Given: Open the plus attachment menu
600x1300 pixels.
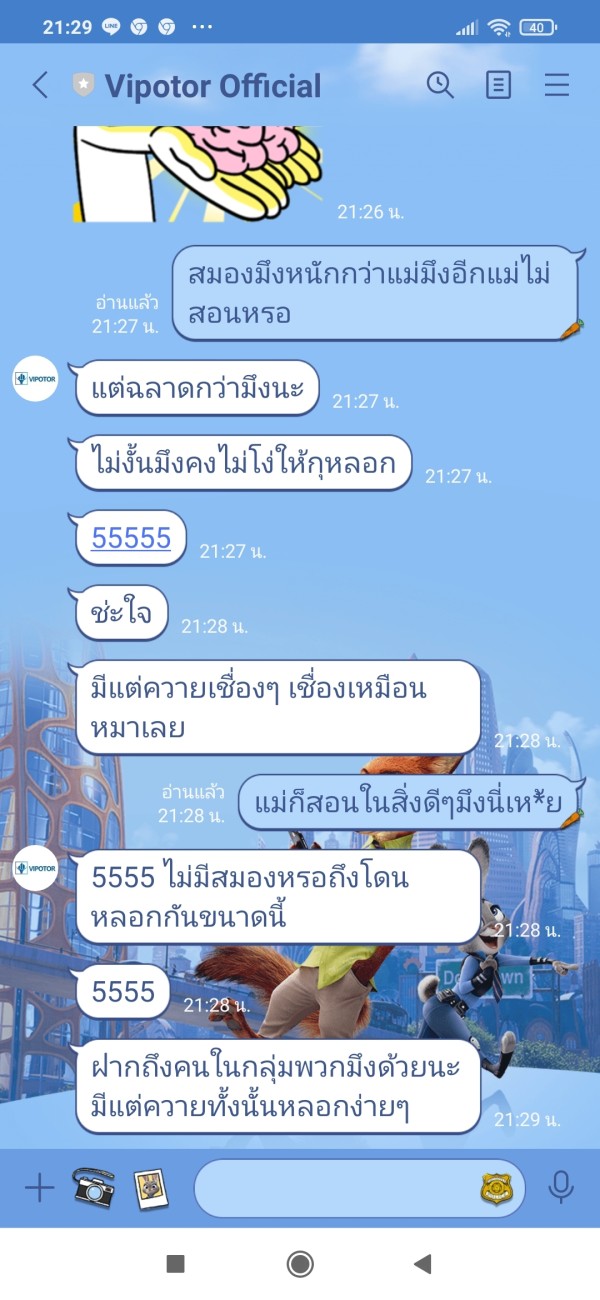Looking at the screenshot, I should (39, 1187).
